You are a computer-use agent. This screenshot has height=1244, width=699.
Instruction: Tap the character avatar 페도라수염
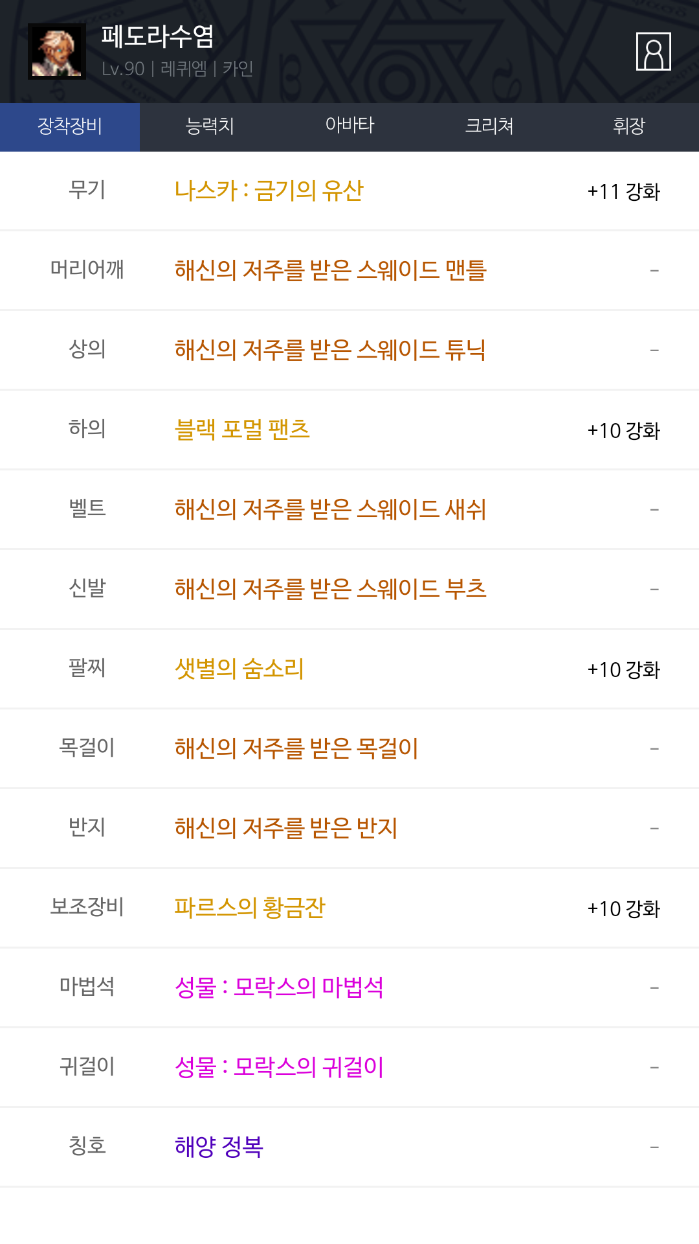57,52
